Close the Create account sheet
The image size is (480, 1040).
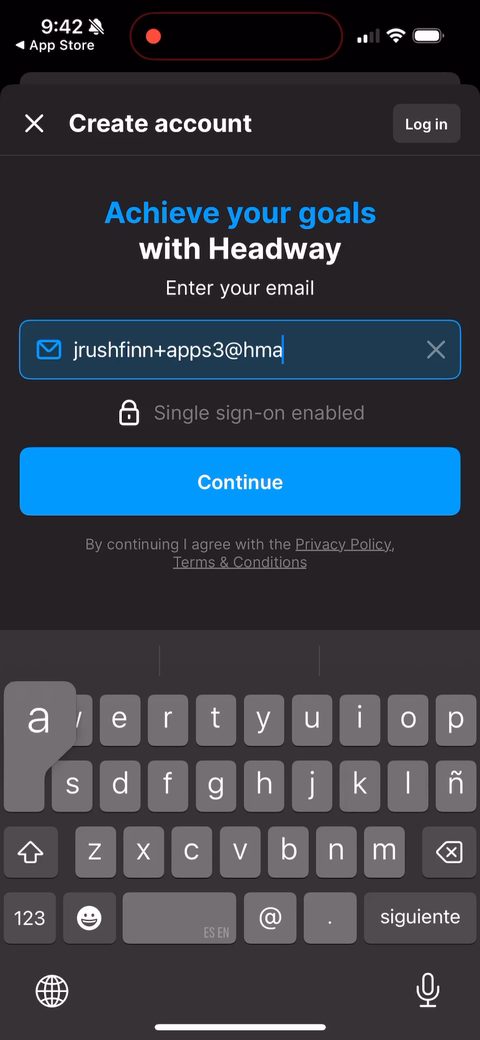[34, 123]
